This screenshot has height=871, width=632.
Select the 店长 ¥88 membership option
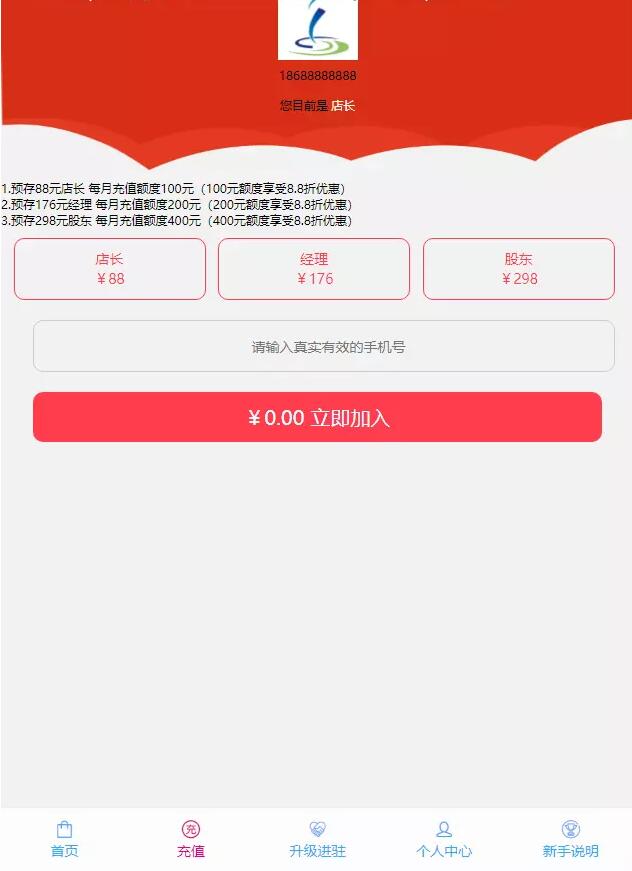click(110, 269)
